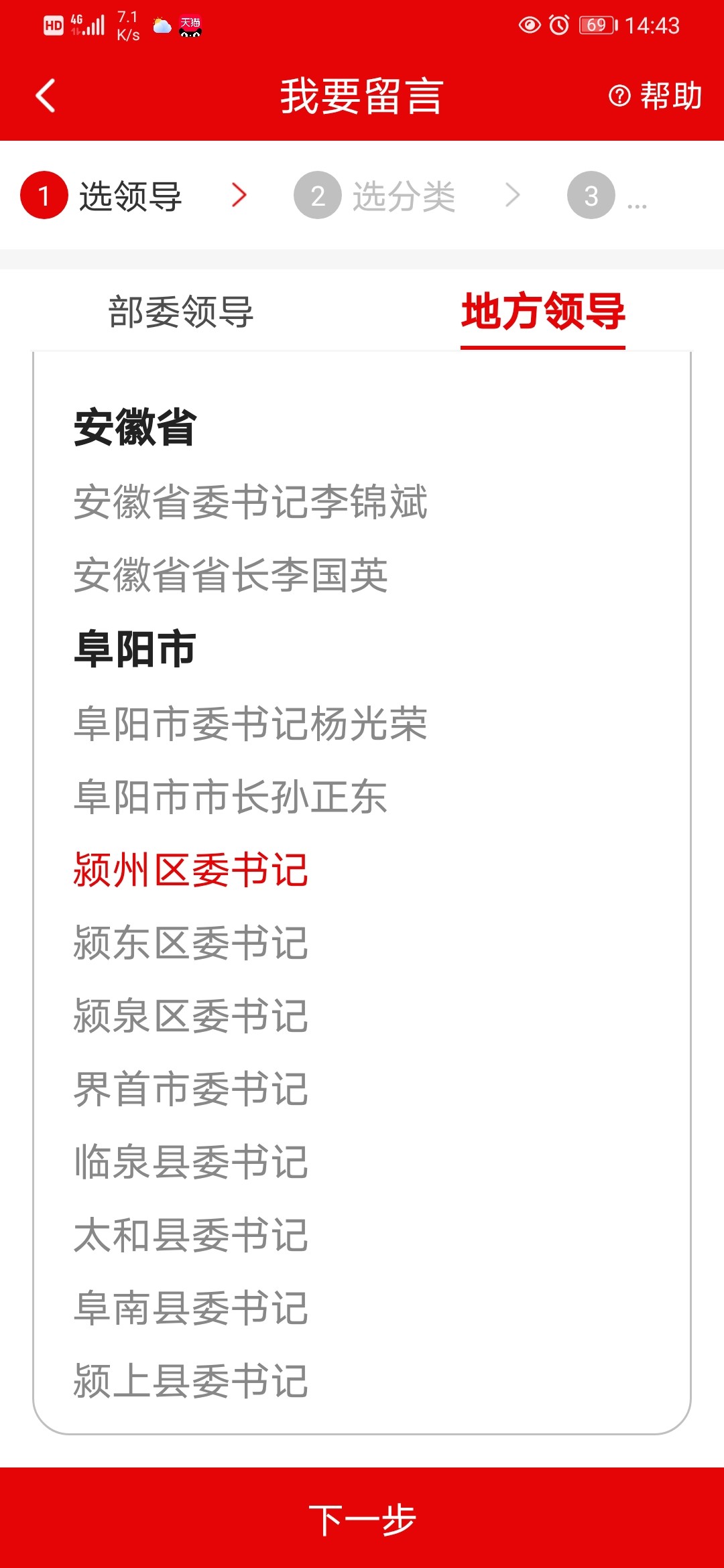Tap 颍上县委书记
Image resolution: width=724 pixels, height=1568 pixels.
click(191, 1382)
